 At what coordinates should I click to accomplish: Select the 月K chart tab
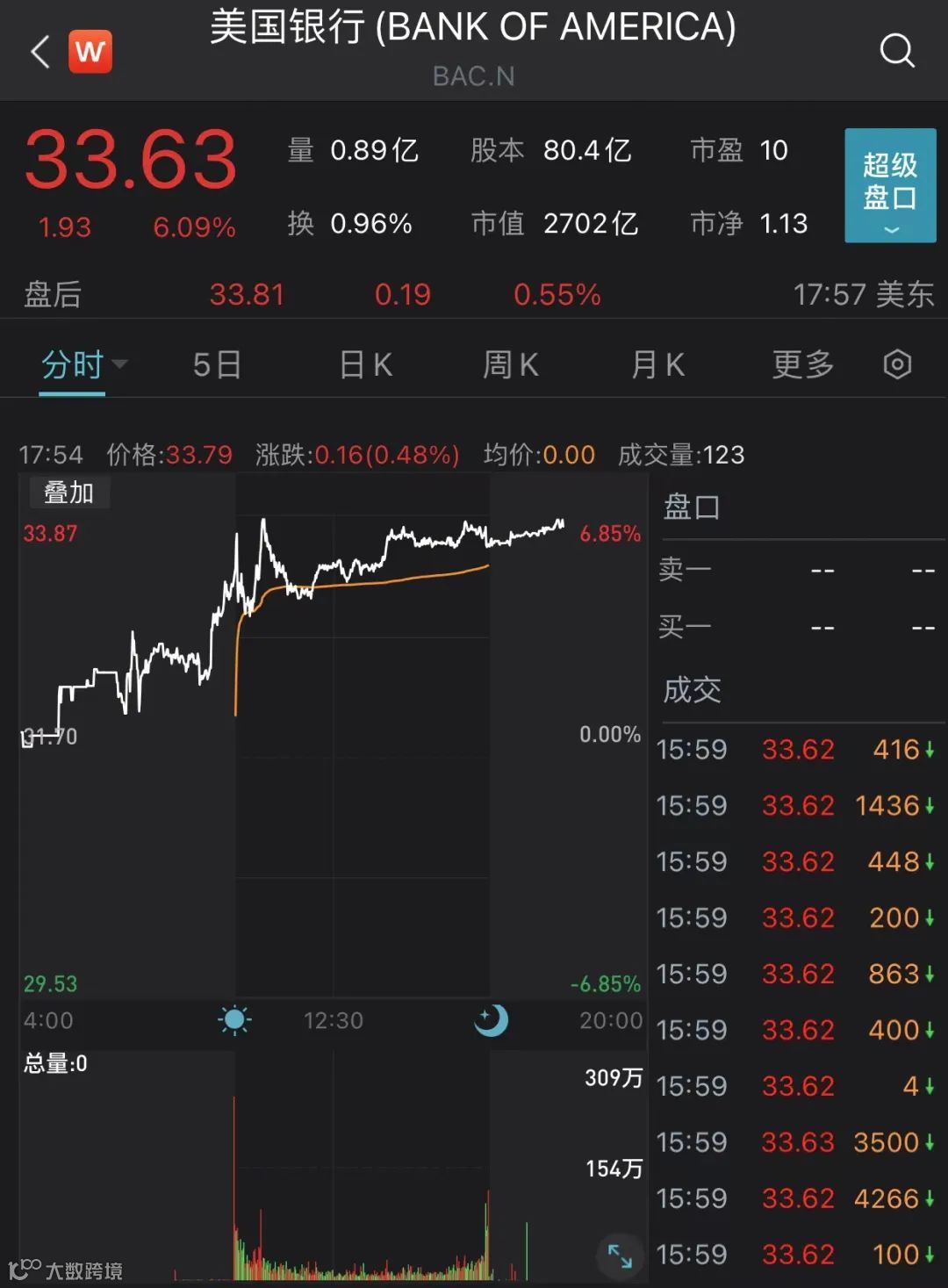tap(657, 365)
